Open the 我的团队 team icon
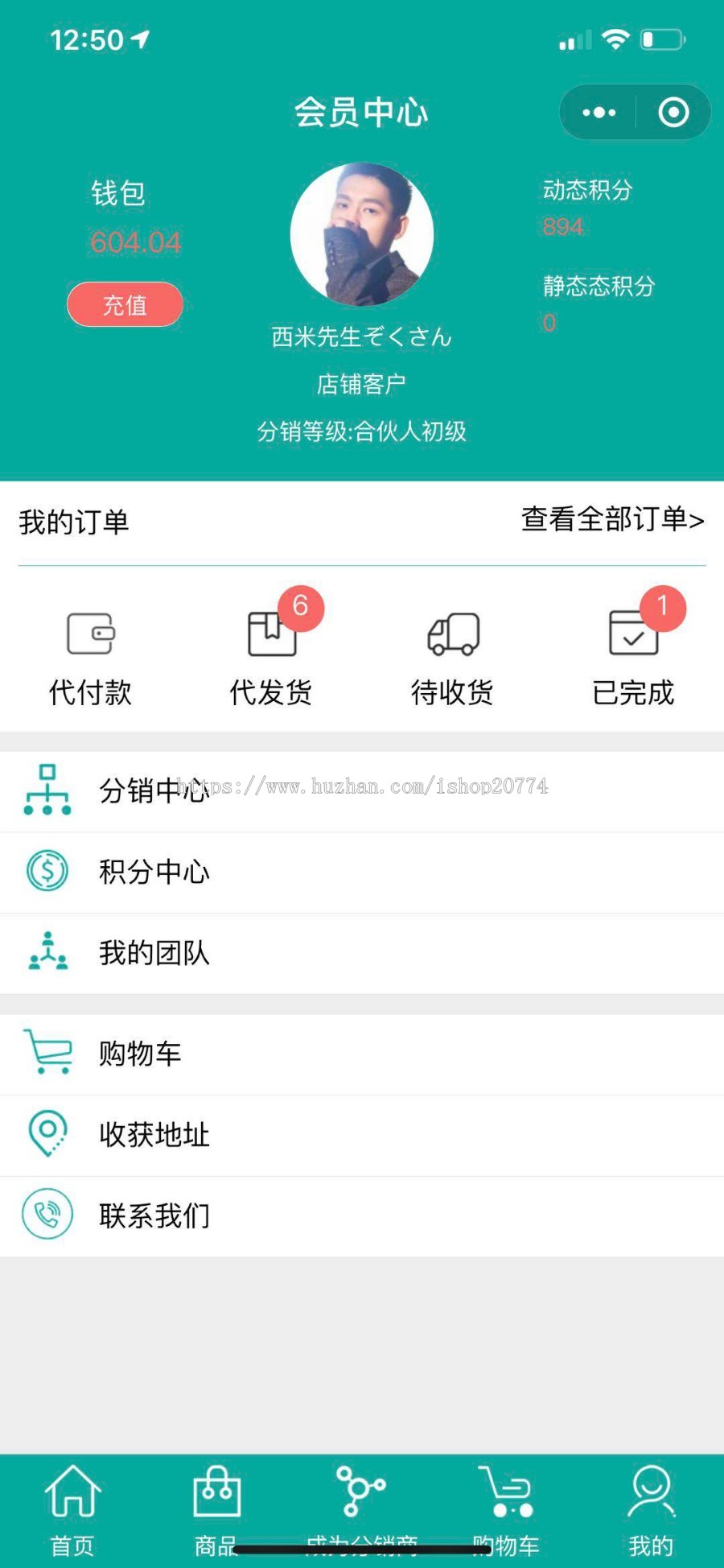This screenshot has height=1568, width=724. [47, 953]
